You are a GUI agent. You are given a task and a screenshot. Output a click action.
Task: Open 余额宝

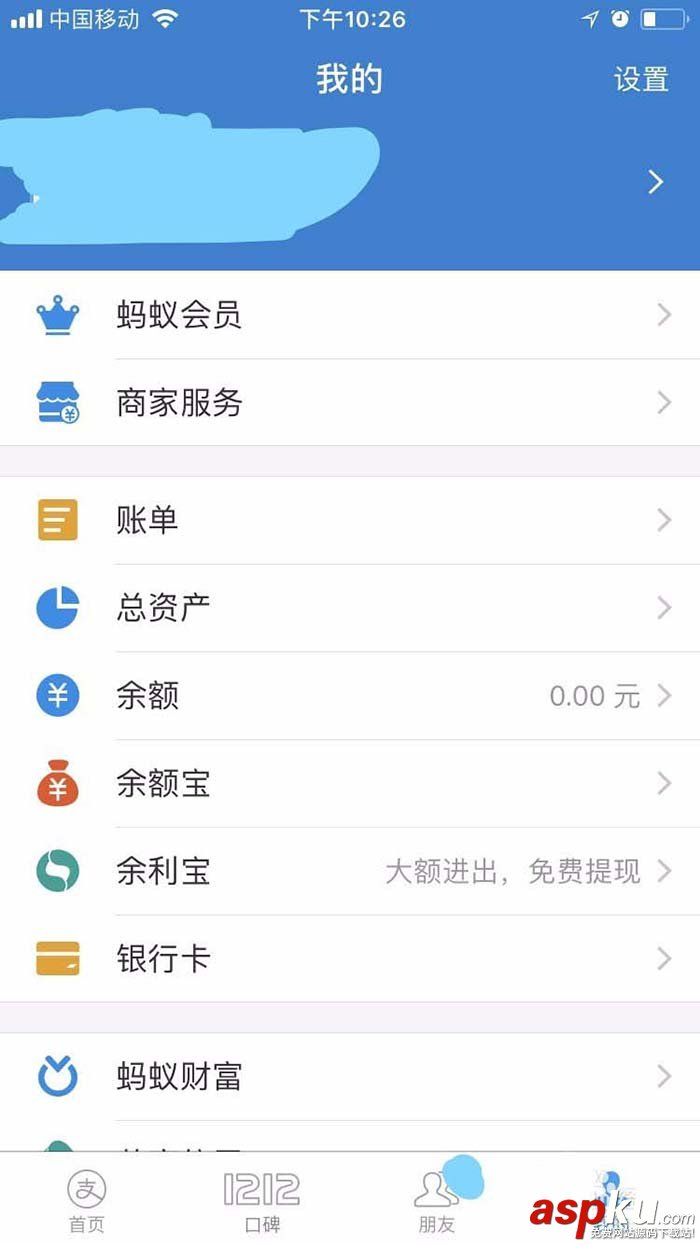(x=350, y=783)
